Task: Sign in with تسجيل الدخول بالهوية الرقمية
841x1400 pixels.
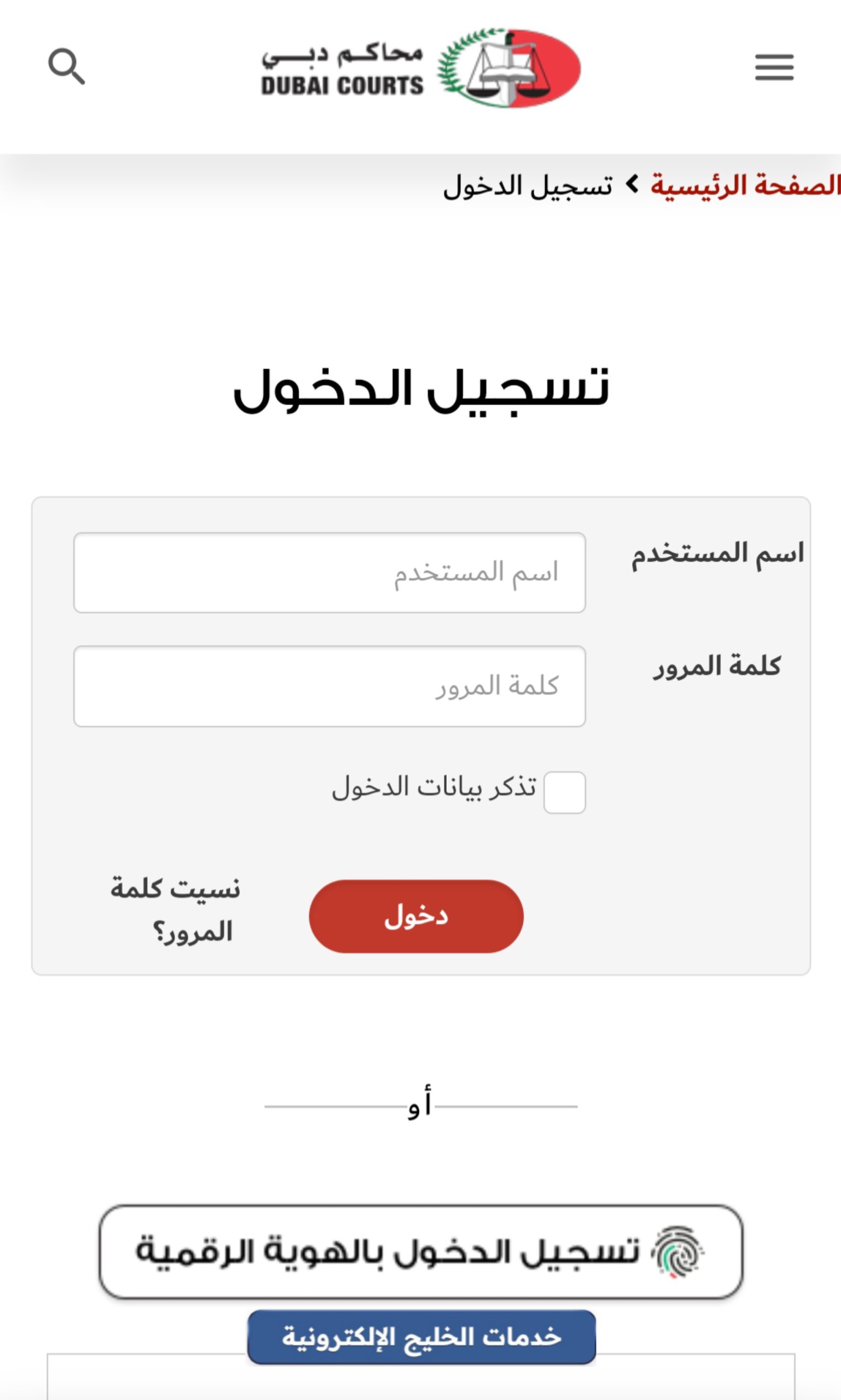Action: (421, 1251)
